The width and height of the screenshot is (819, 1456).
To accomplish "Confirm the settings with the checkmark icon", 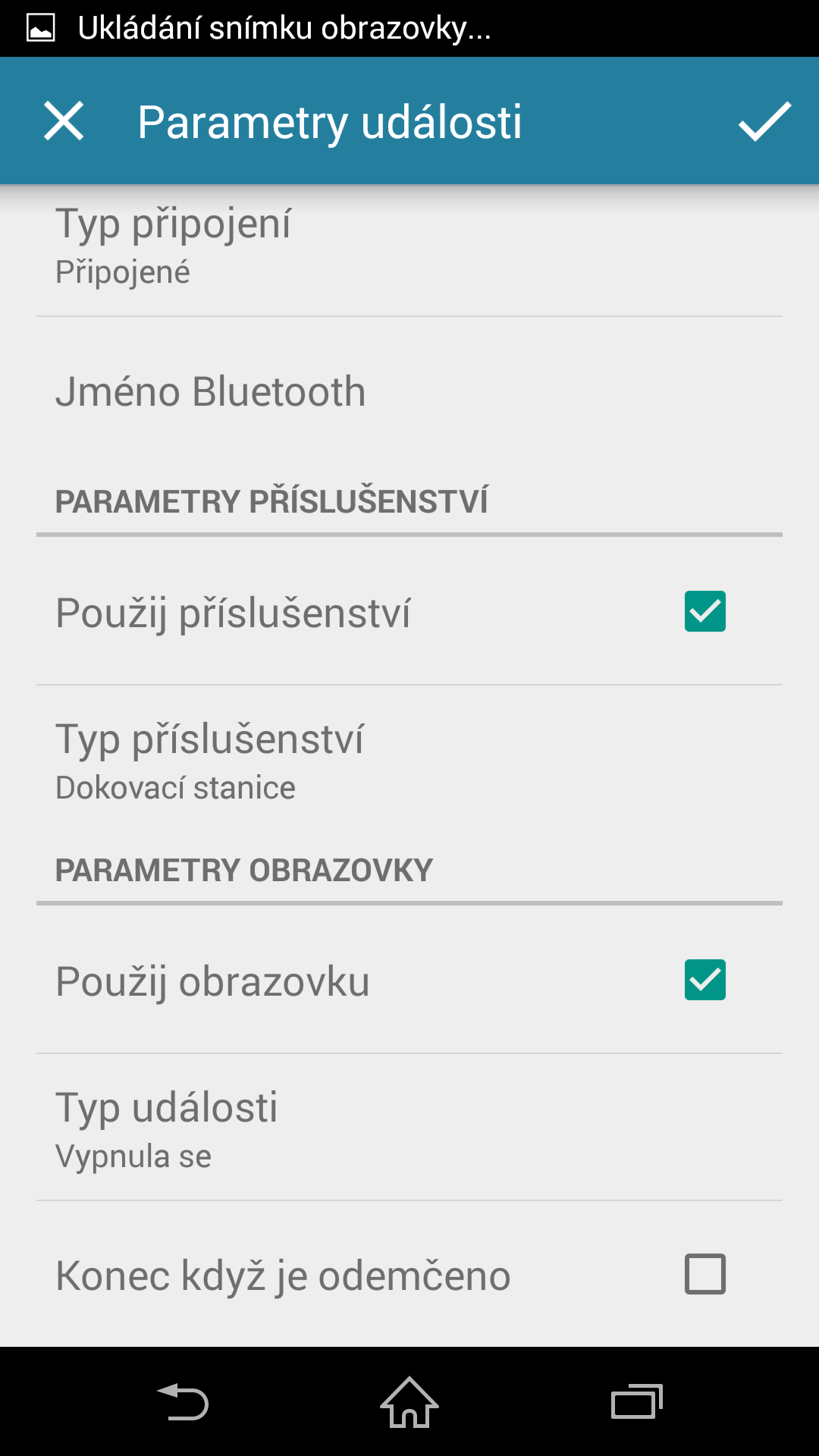I will click(764, 121).
